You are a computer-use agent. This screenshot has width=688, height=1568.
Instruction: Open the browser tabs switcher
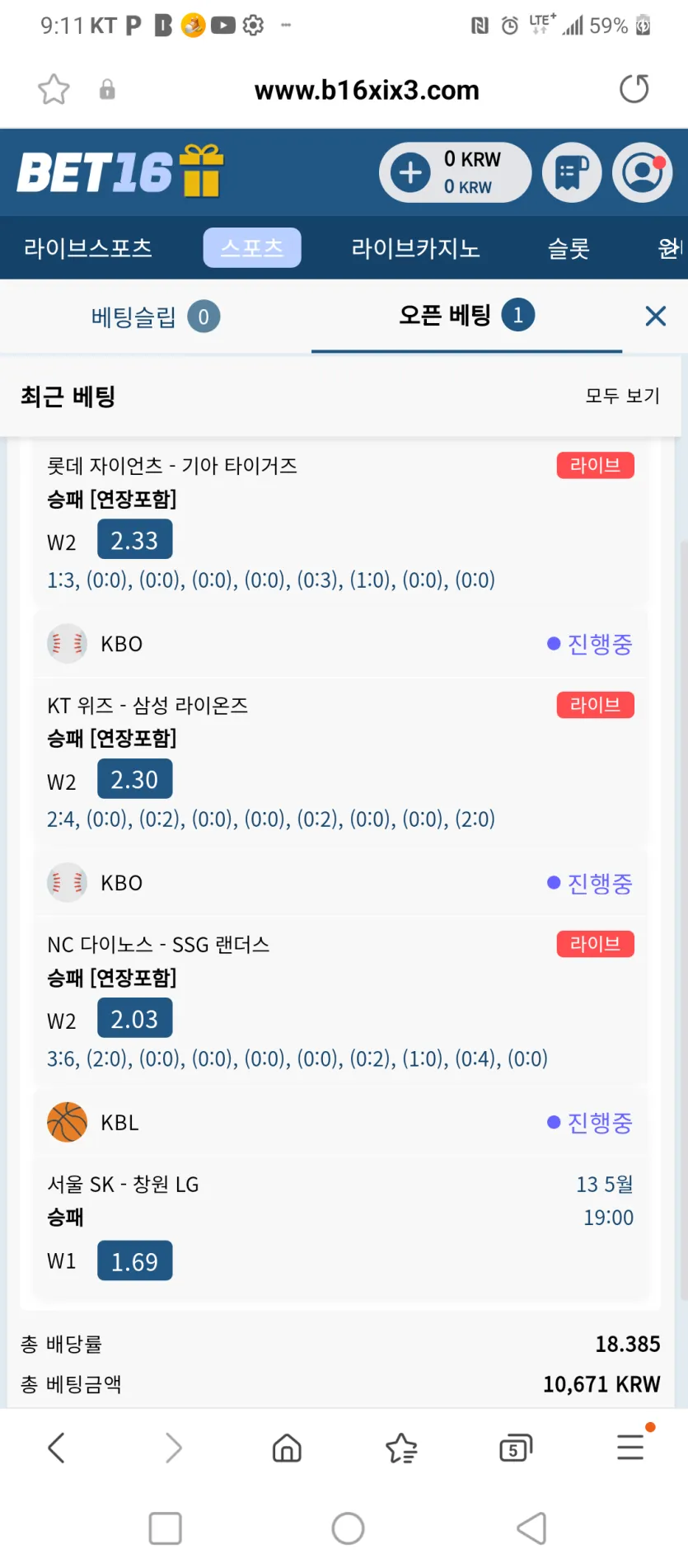pos(516,1448)
